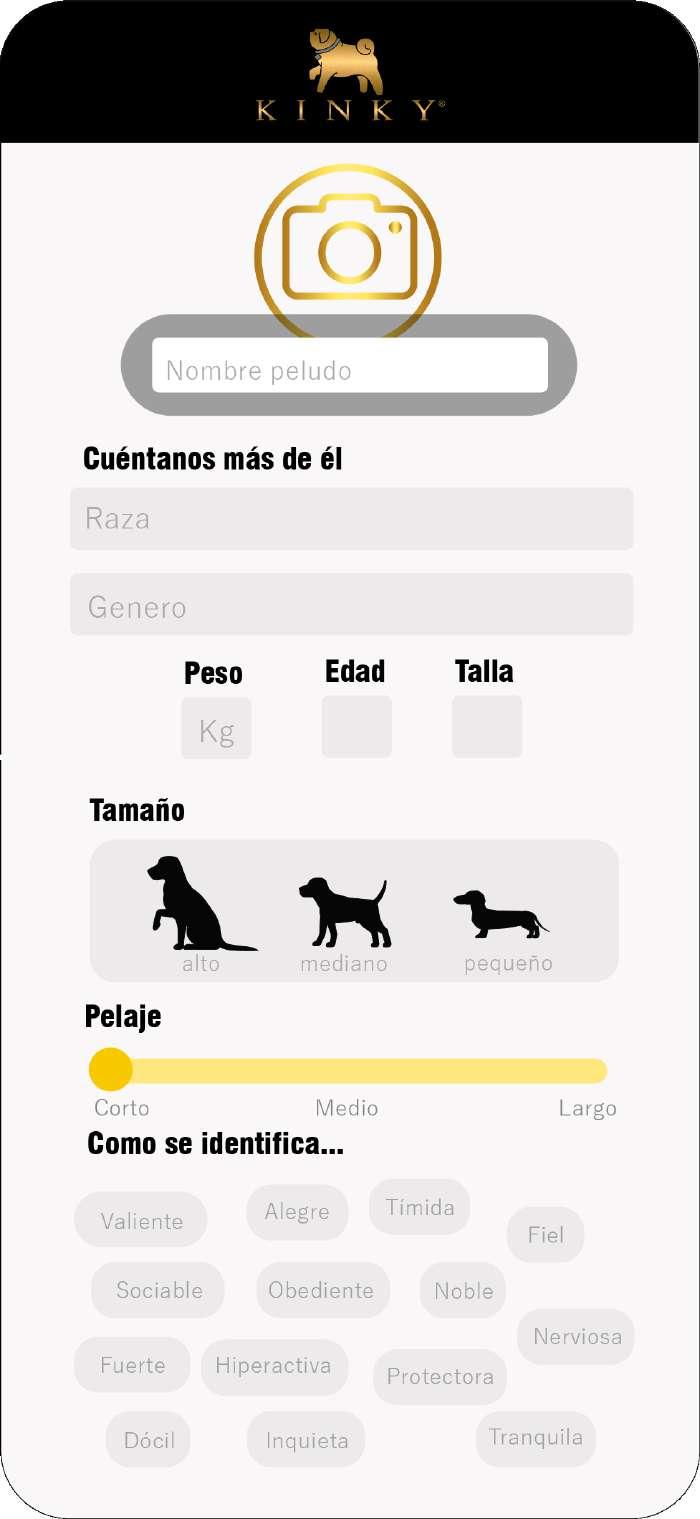Select the Tranquila chip

535,1438
